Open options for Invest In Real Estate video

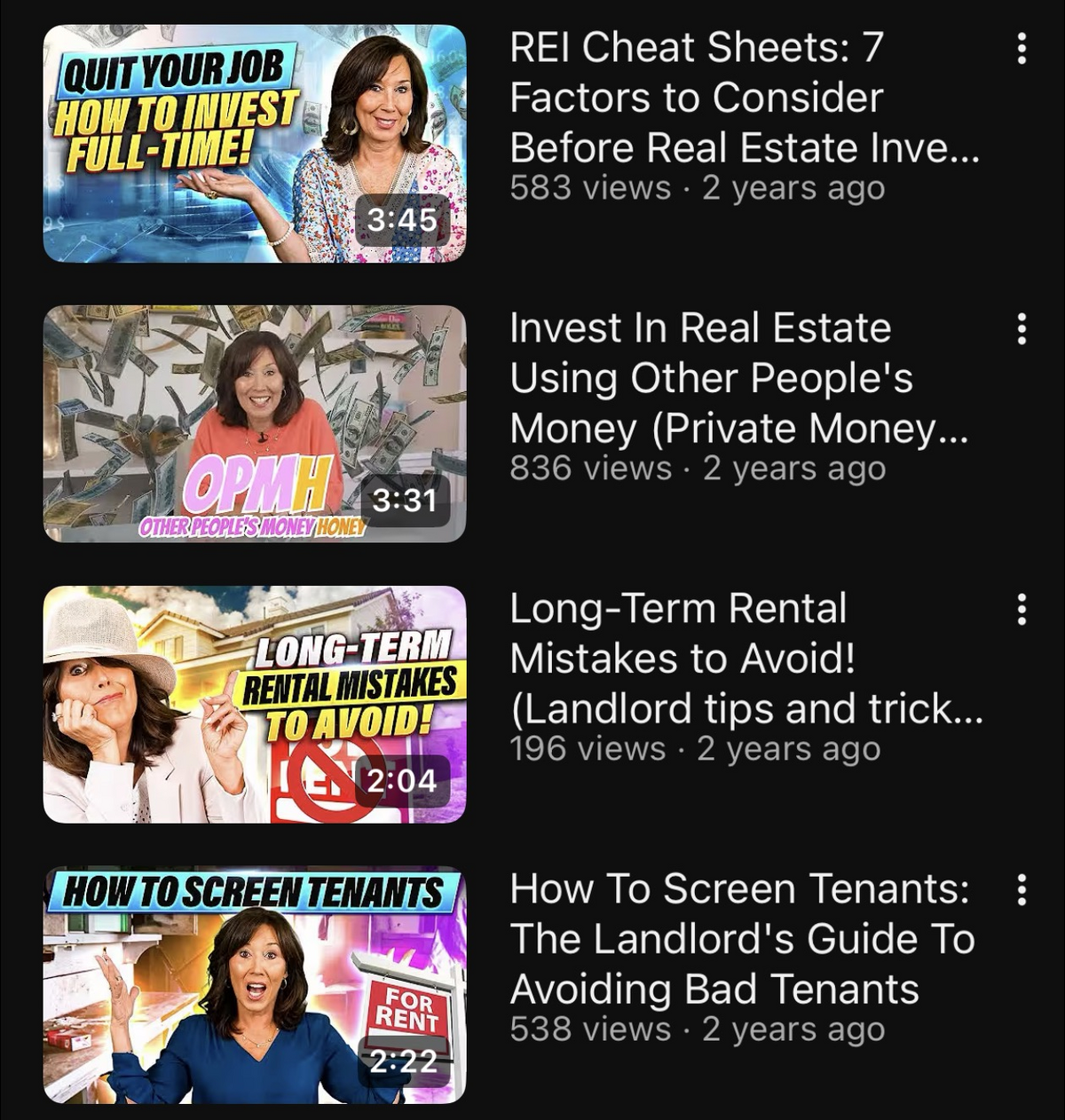(x=1022, y=328)
